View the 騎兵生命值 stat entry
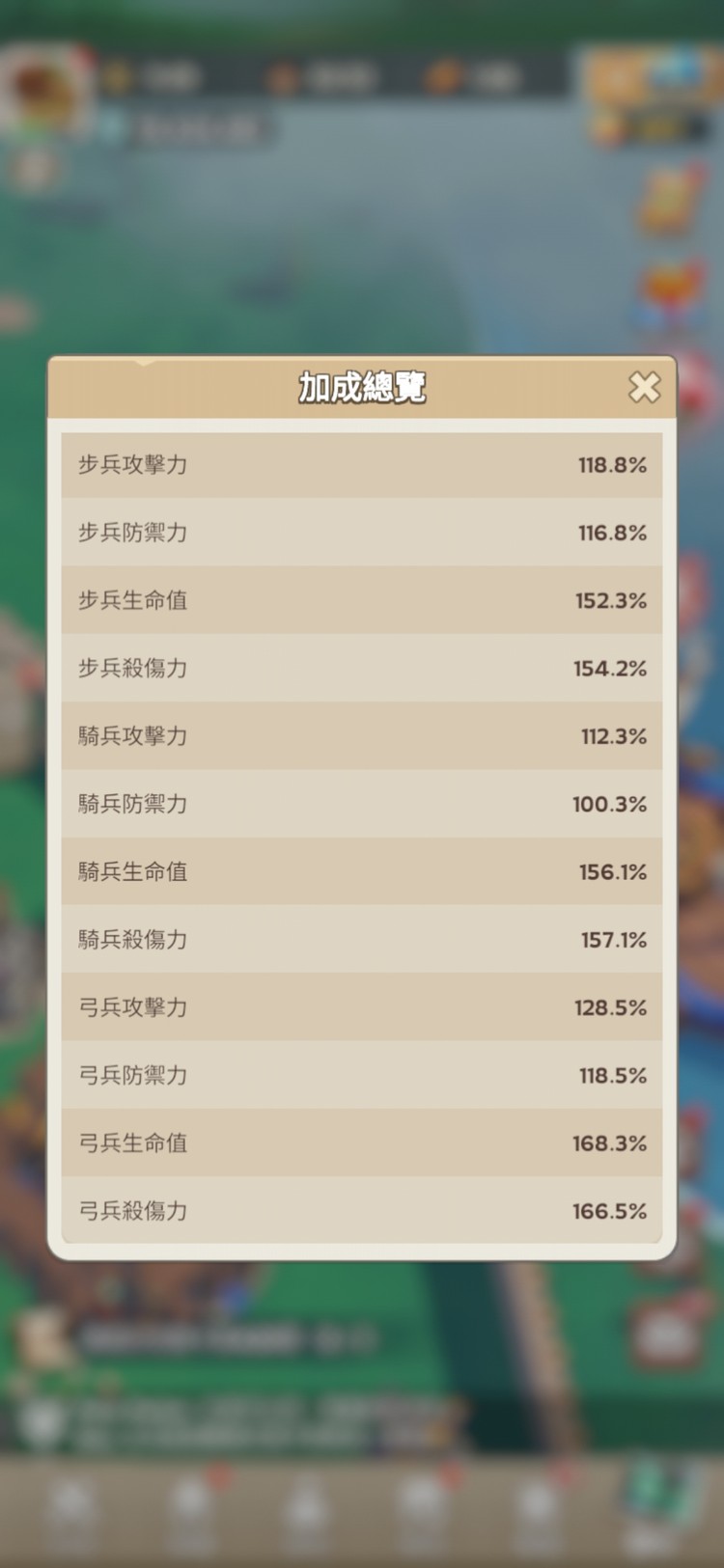724x1568 pixels. click(x=362, y=871)
